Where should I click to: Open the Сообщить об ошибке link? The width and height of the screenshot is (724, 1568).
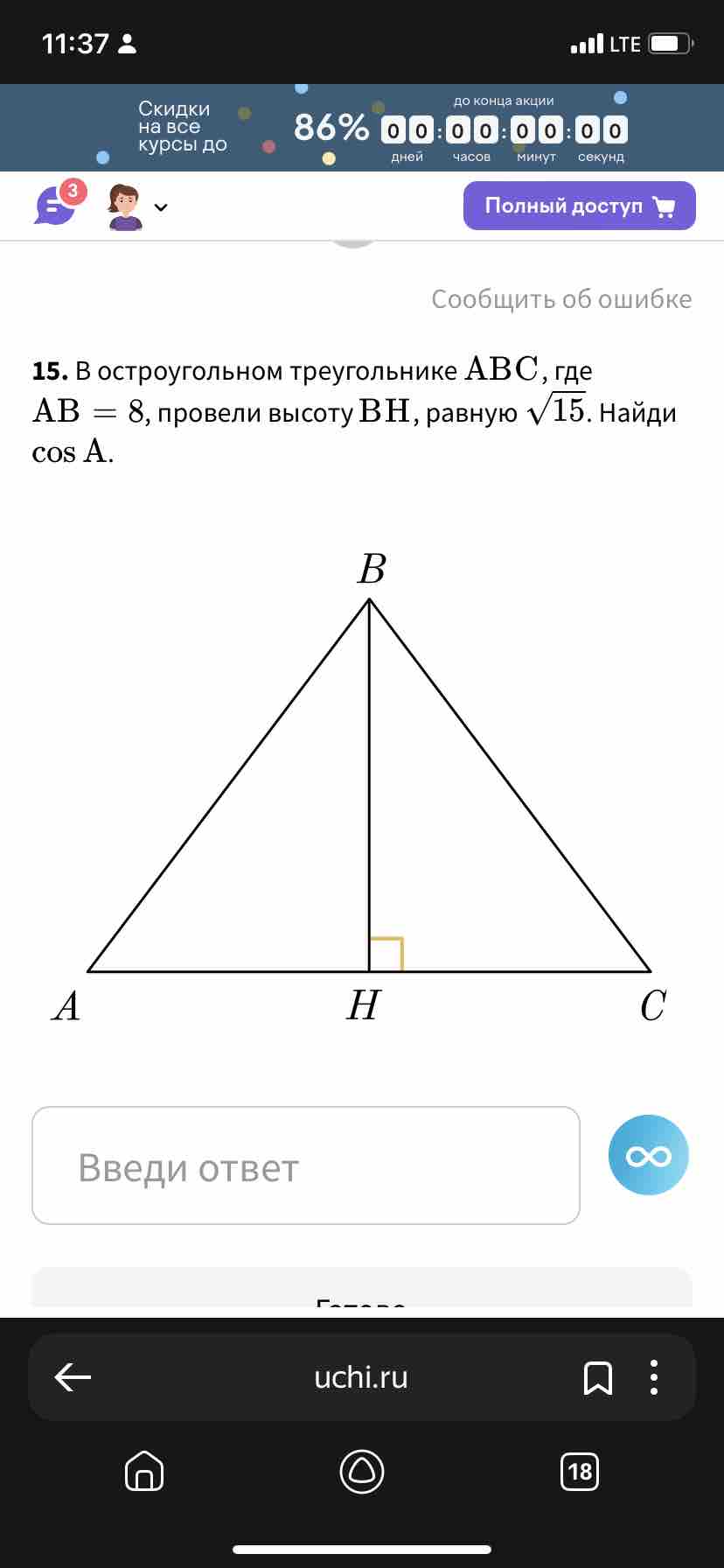(561, 299)
